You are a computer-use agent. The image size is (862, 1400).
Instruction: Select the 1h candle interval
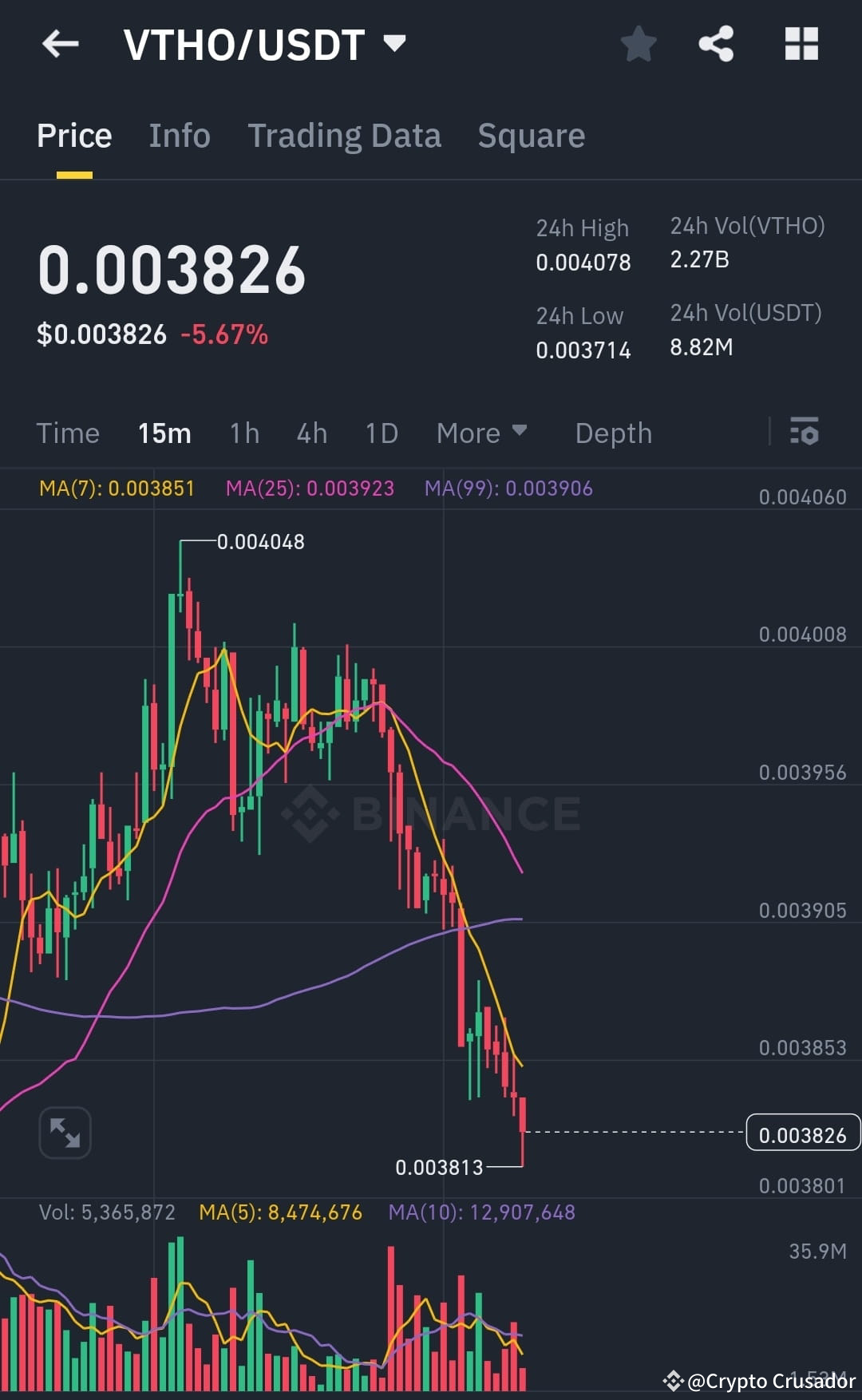[x=244, y=433]
